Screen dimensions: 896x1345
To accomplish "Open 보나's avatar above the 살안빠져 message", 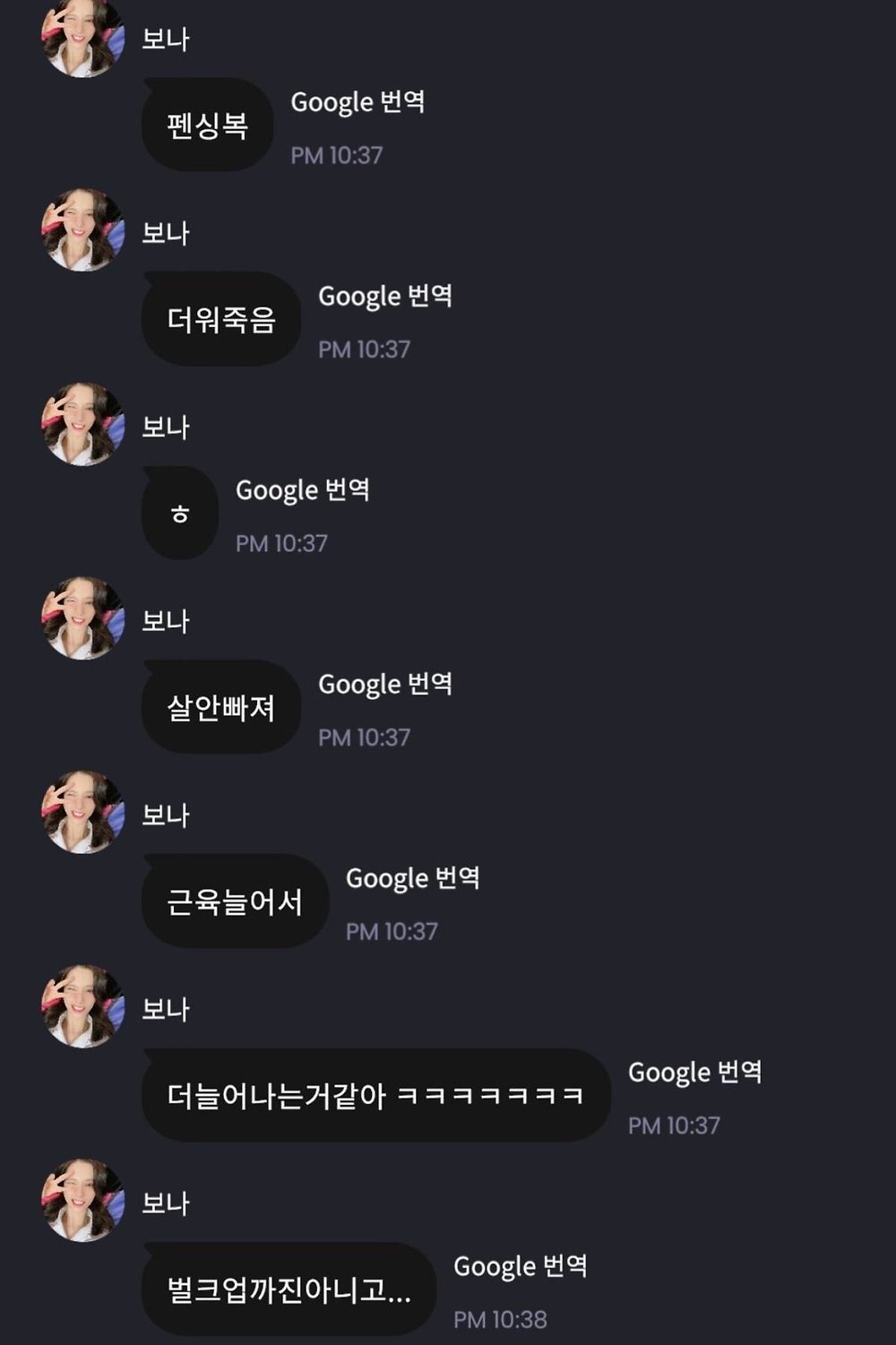I will [x=83, y=618].
